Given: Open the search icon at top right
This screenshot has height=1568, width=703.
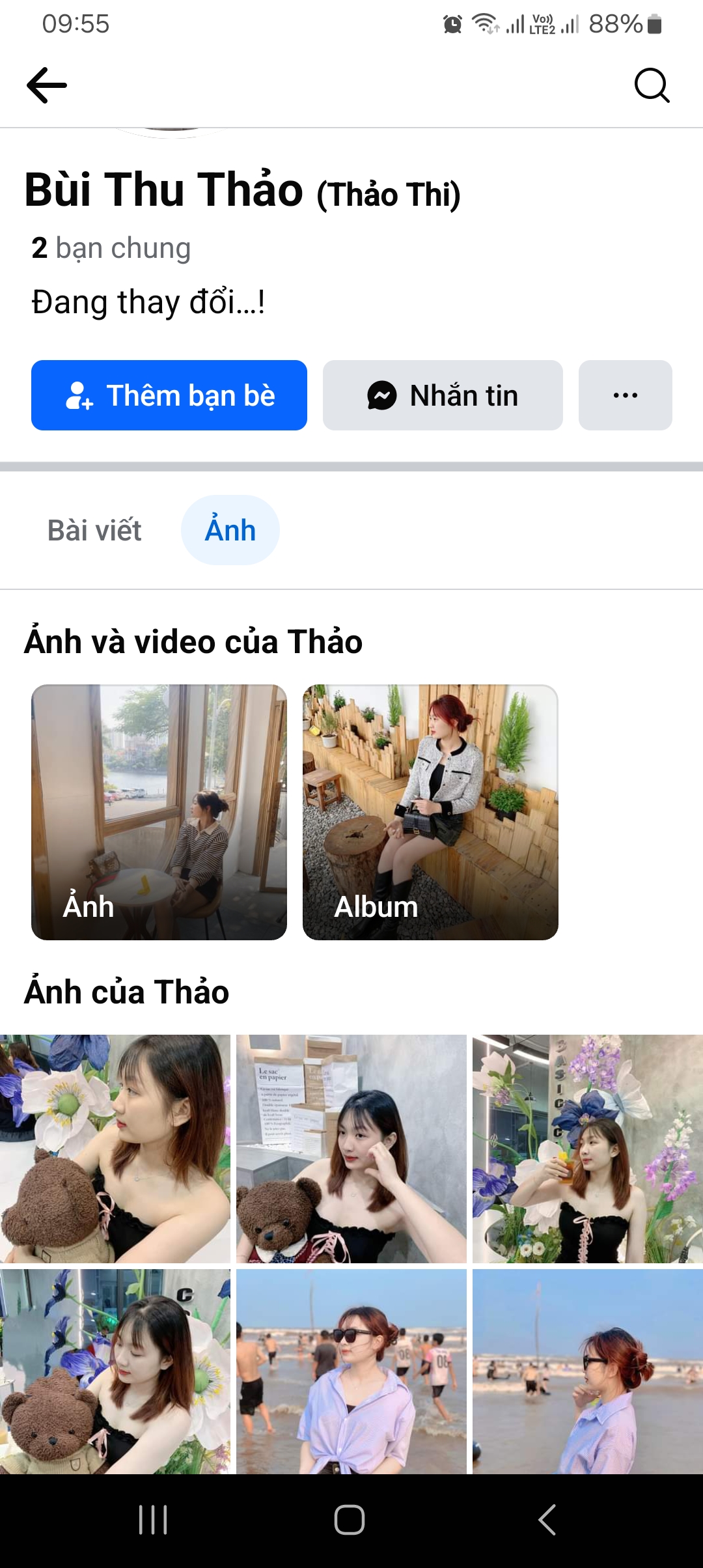Looking at the screenshot, I should tap(653, 85).
